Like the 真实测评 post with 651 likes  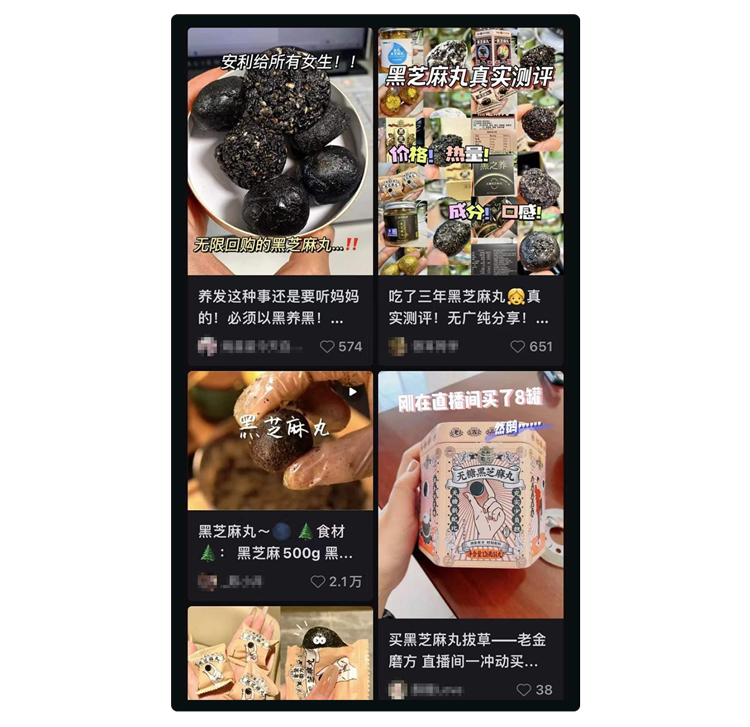[517, 347]
